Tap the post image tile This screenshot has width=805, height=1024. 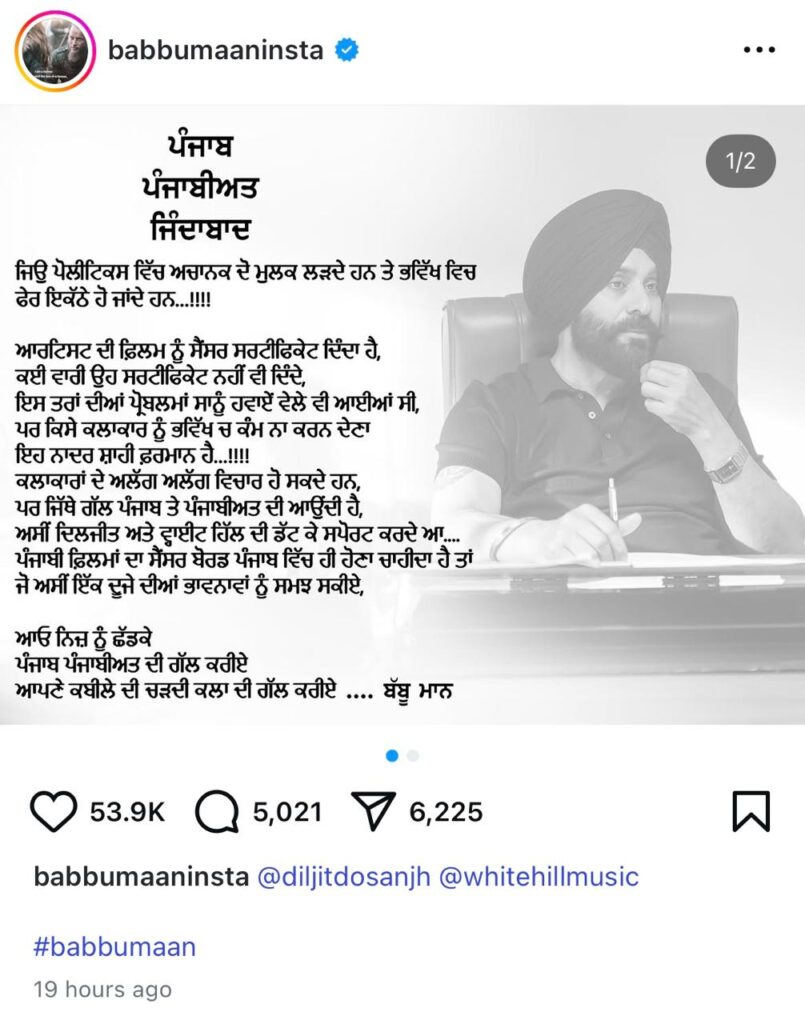coord(402,415)
